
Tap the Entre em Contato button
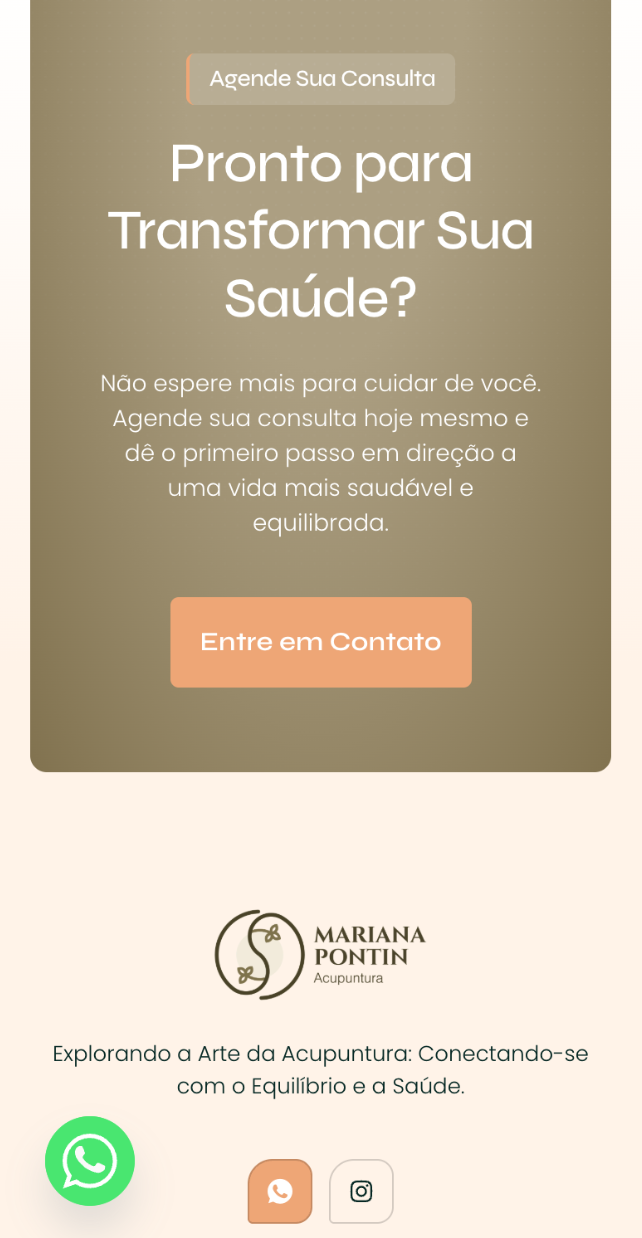point(320,642)
